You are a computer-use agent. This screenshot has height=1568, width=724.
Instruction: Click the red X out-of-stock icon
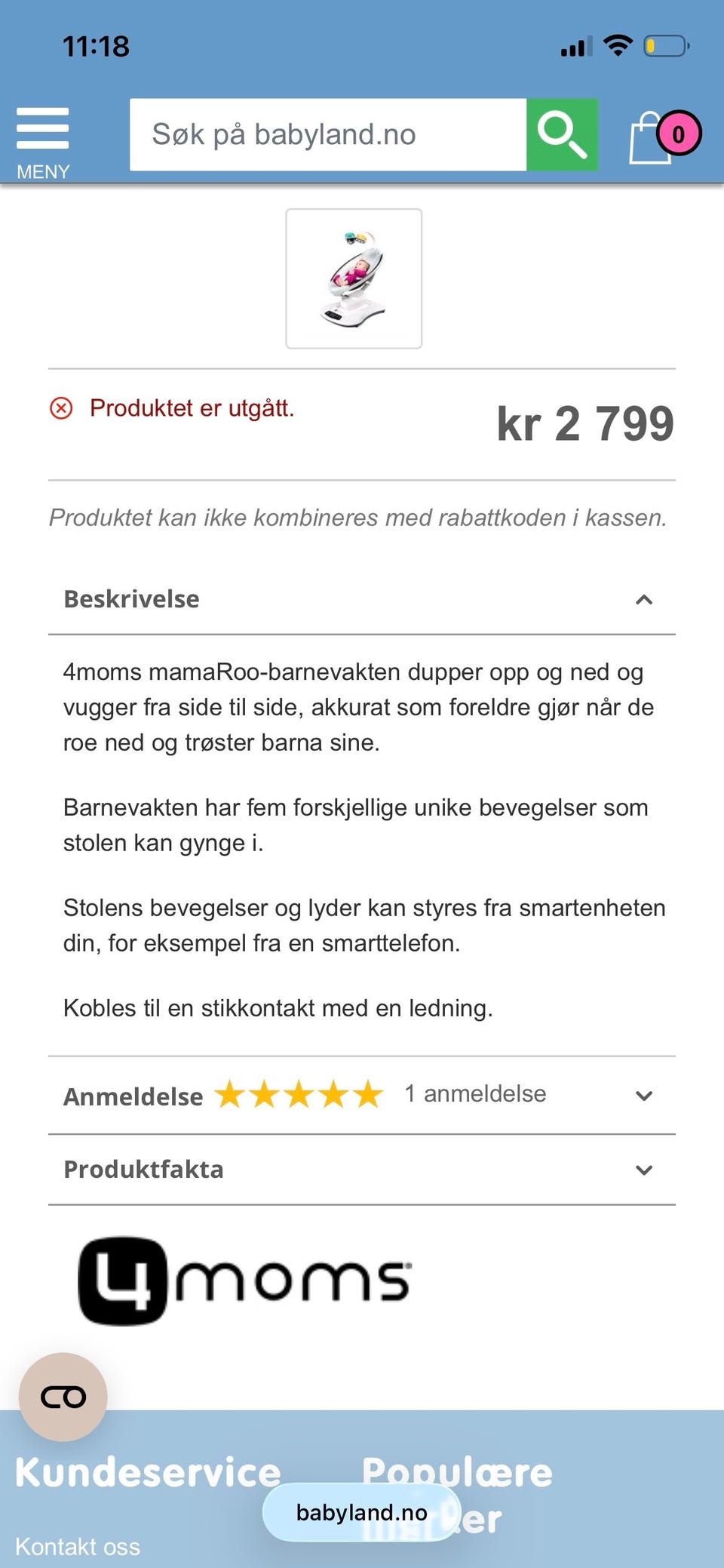point(60,408)
